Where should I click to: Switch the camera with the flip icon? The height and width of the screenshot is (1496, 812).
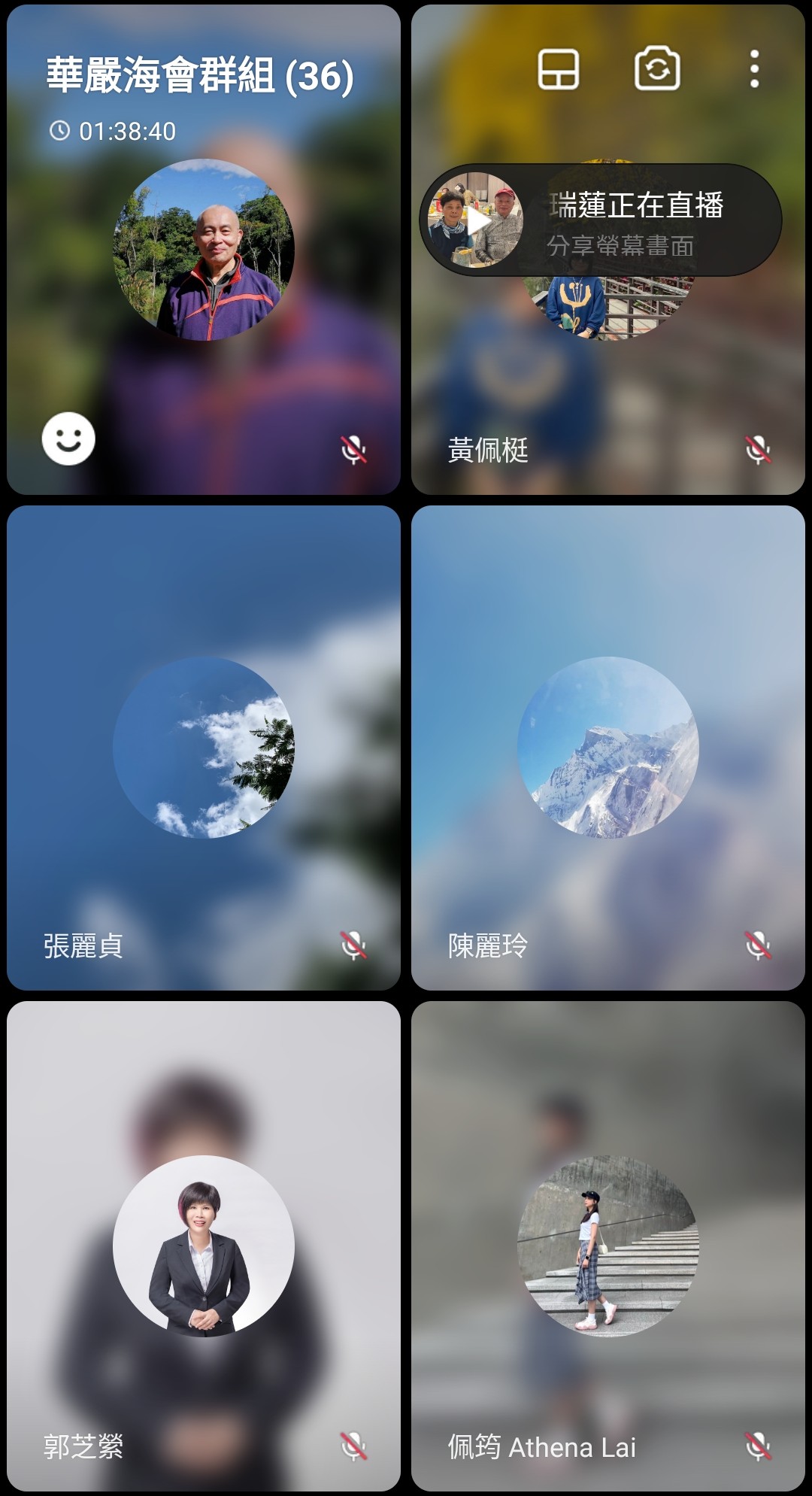coord(657,70)
